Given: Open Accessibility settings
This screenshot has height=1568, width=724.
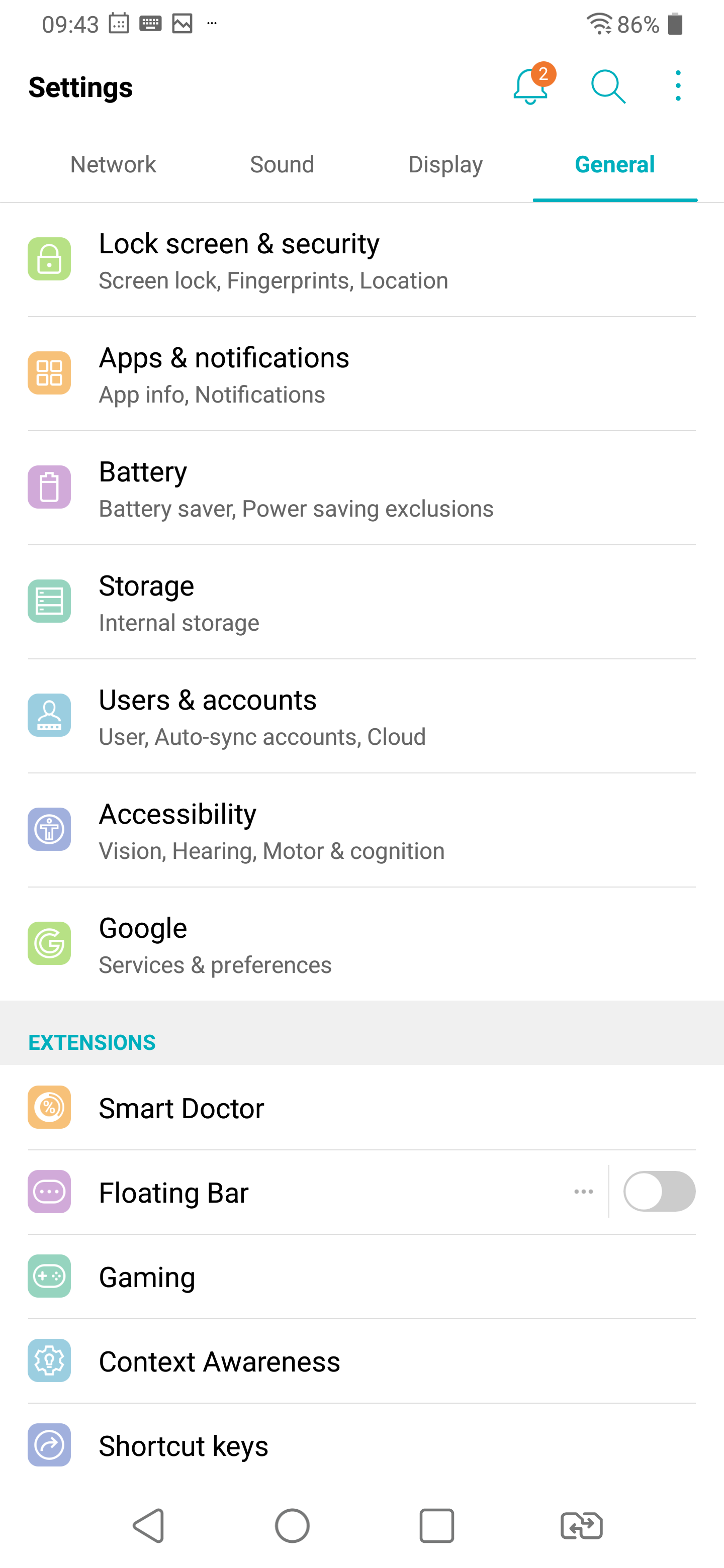Looking at the screenshot, I should pyautogui.click(x=361, y=830).
